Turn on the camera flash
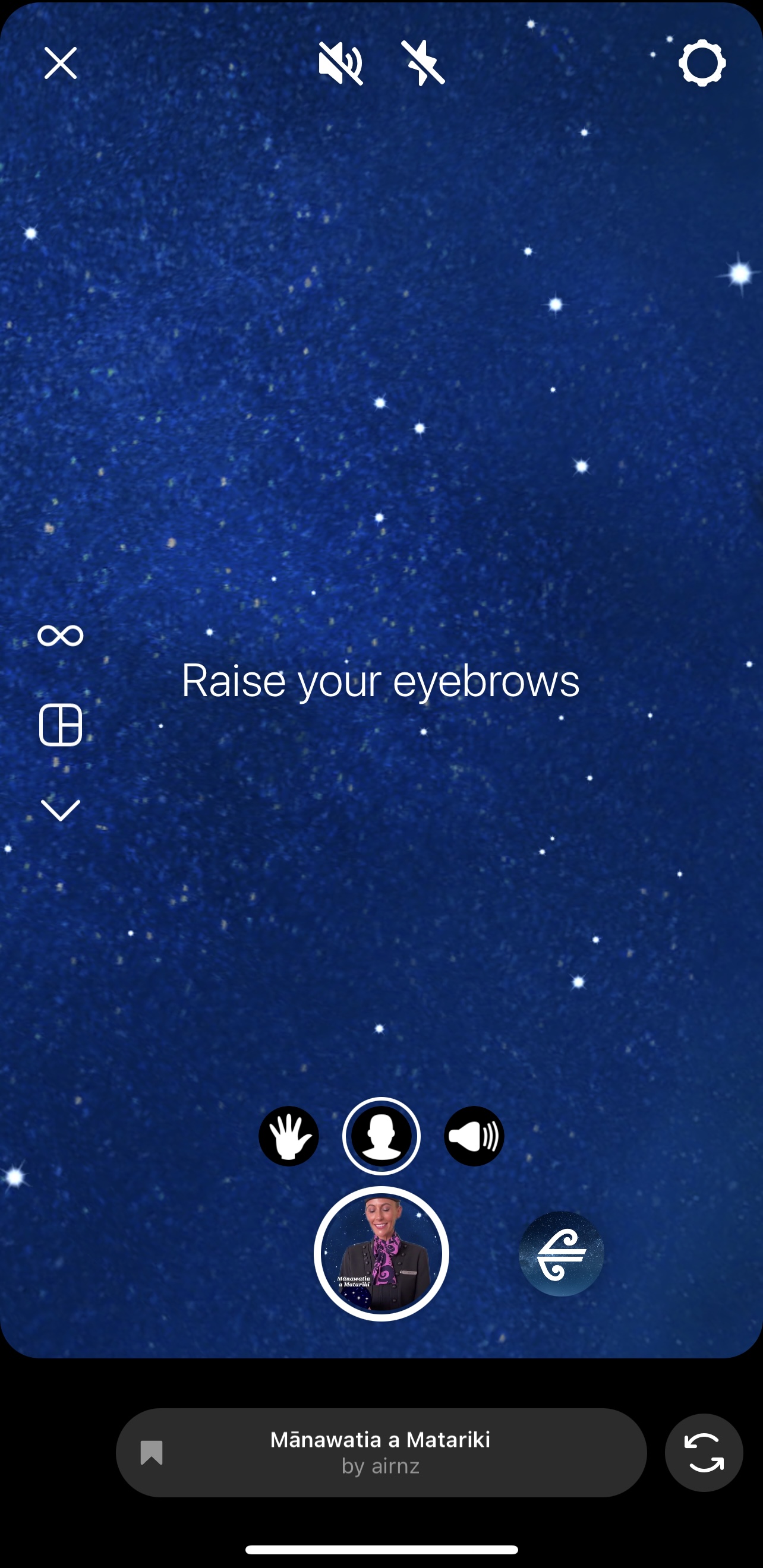 (x=424, y=64)
